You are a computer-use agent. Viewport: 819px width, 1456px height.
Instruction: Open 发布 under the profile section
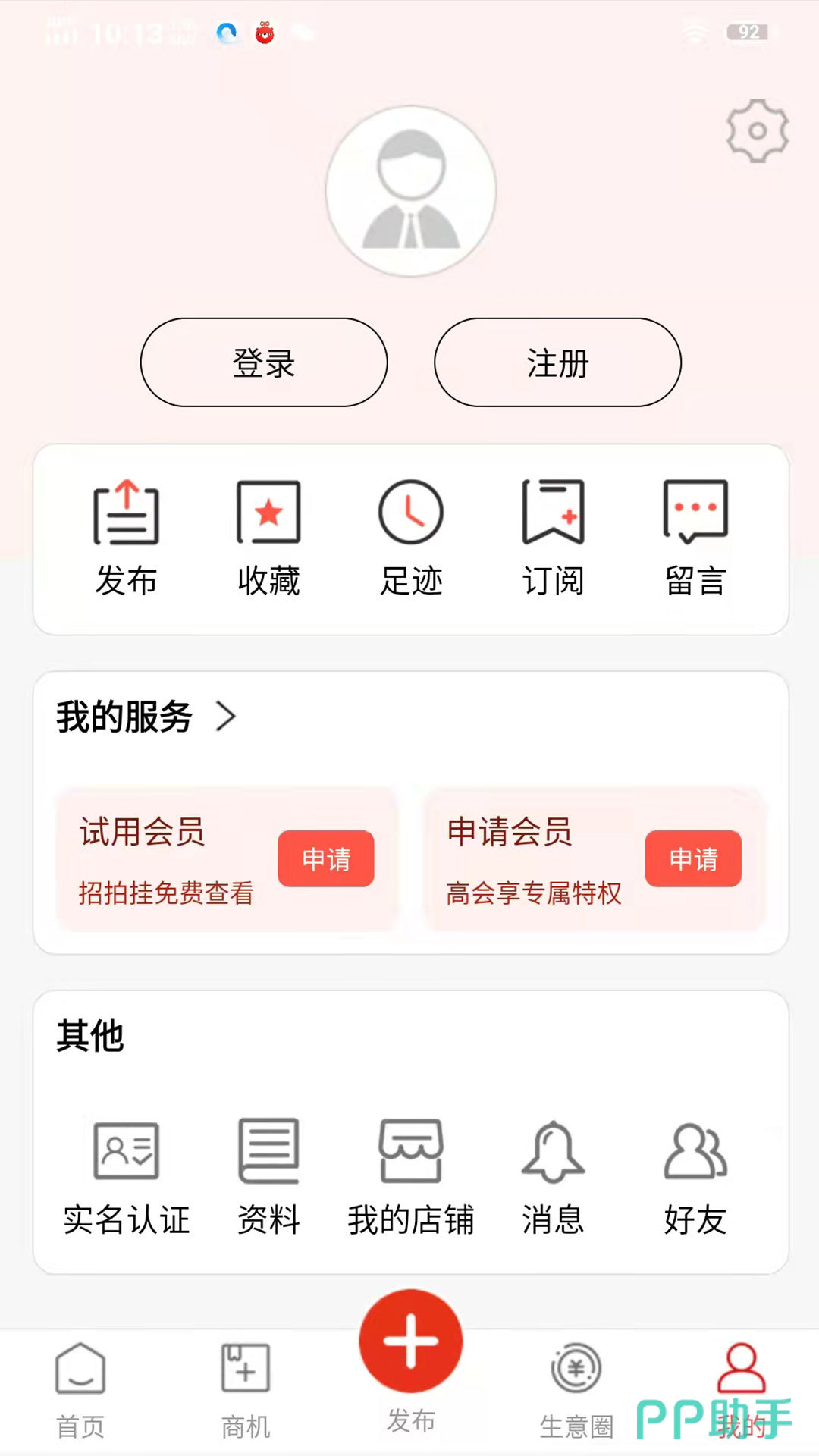point(126,537)
